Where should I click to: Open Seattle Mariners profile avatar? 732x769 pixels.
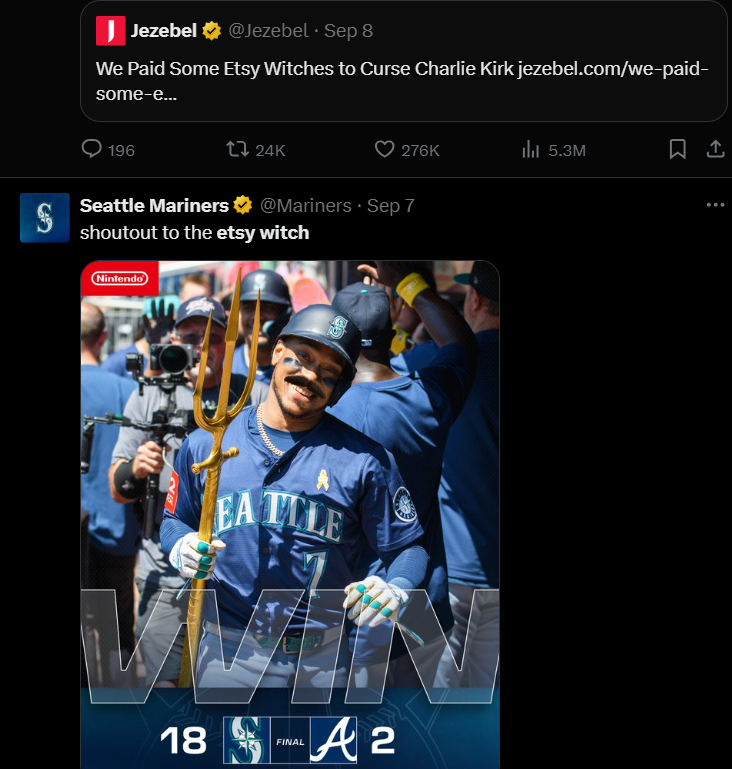tap(44, 217)
